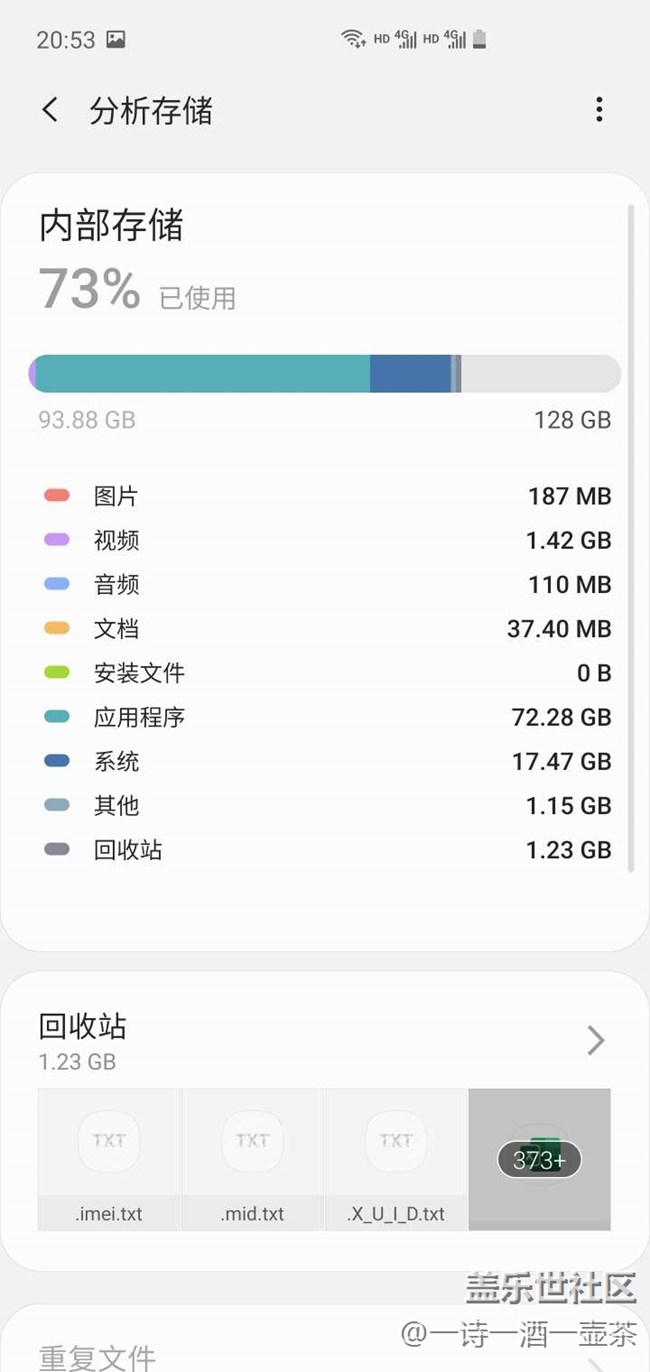Viewport: 650px width, 1372px height.
Task: Expand the 回收站 section via its chevron
Action: [x=596, y=1041]
